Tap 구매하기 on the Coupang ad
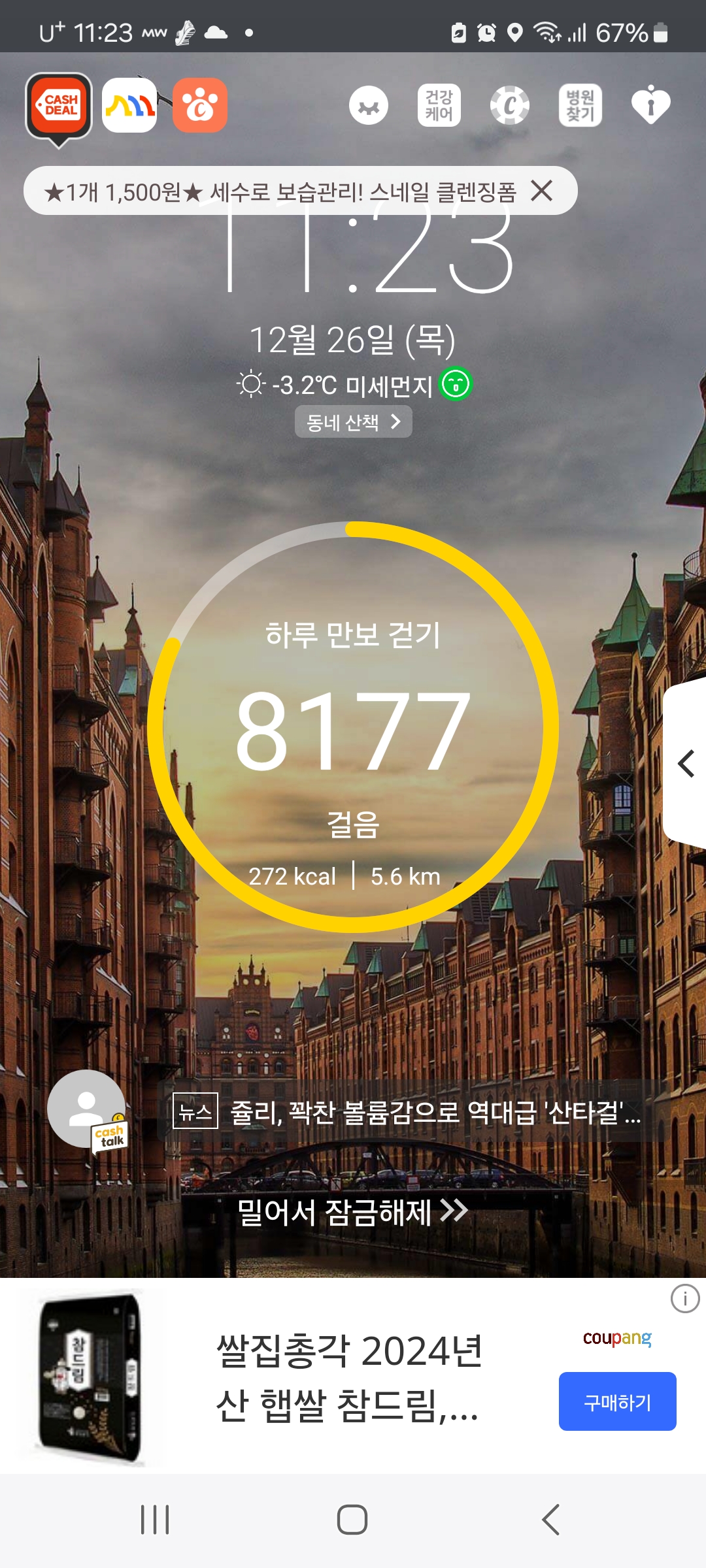Image resolution: width=706 pixels, height=1568 pixels. [617, 1401]
